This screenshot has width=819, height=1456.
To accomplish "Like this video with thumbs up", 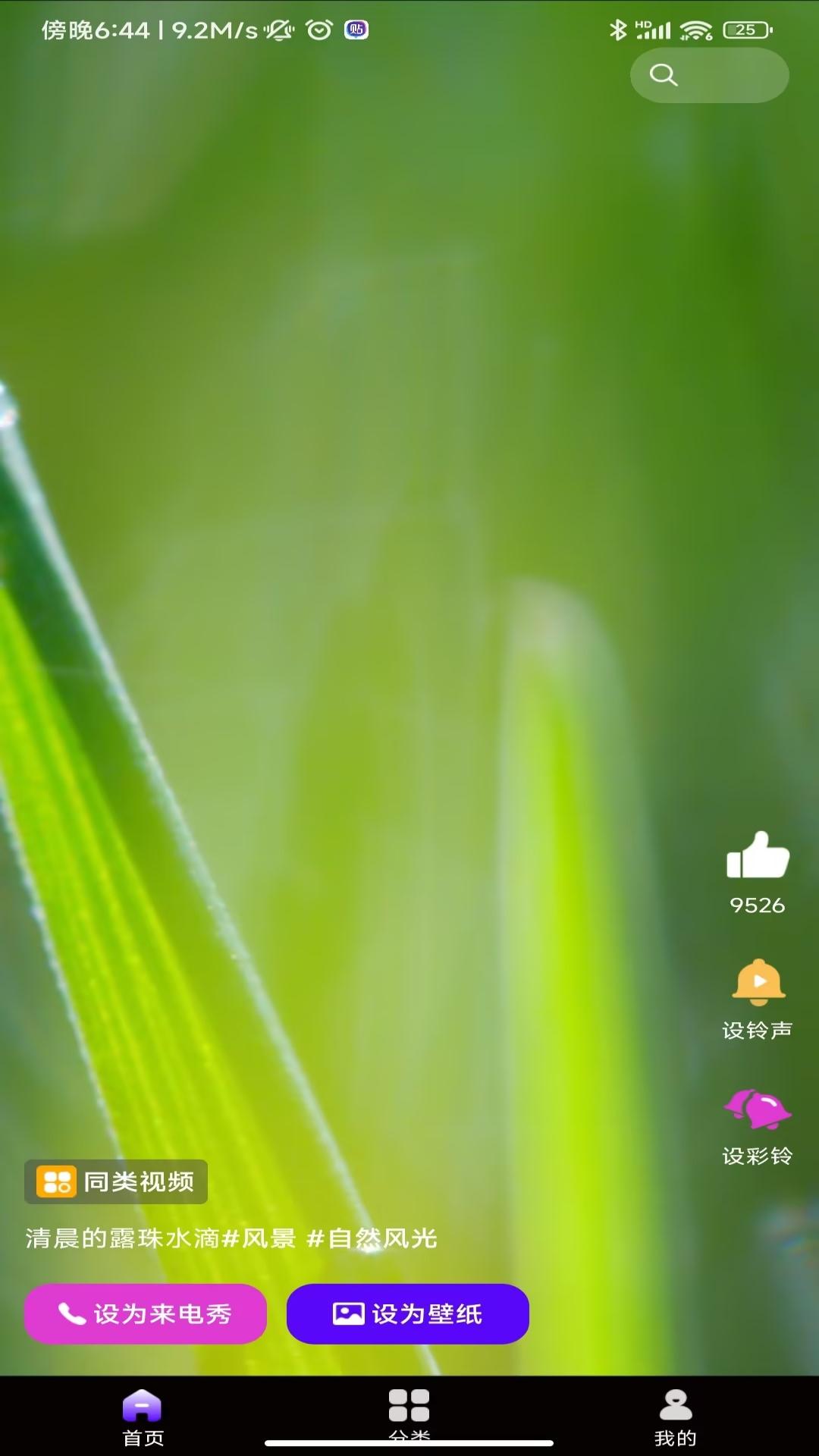I will coord(758,857).
